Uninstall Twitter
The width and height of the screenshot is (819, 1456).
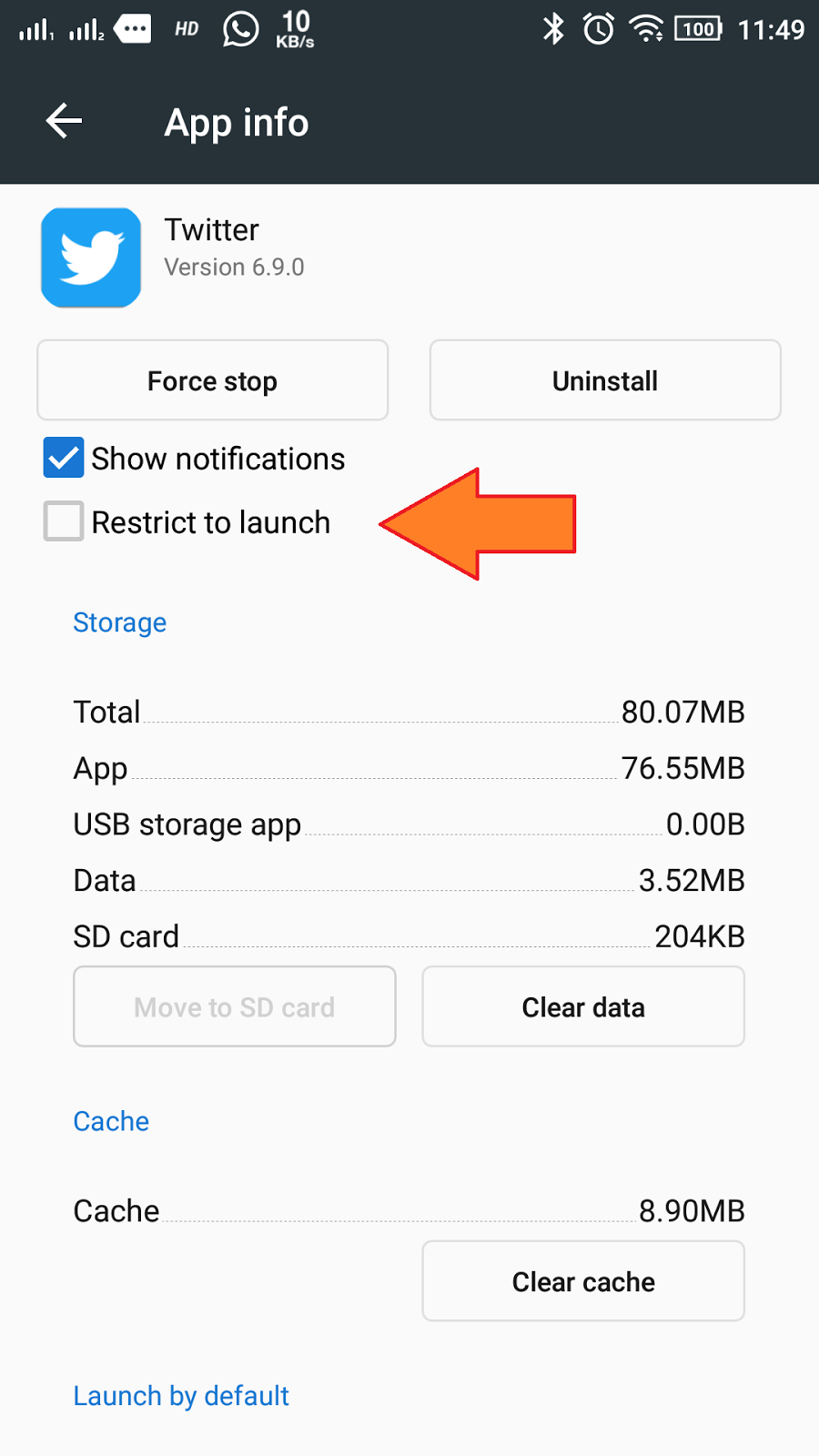(x=605, y=380)
